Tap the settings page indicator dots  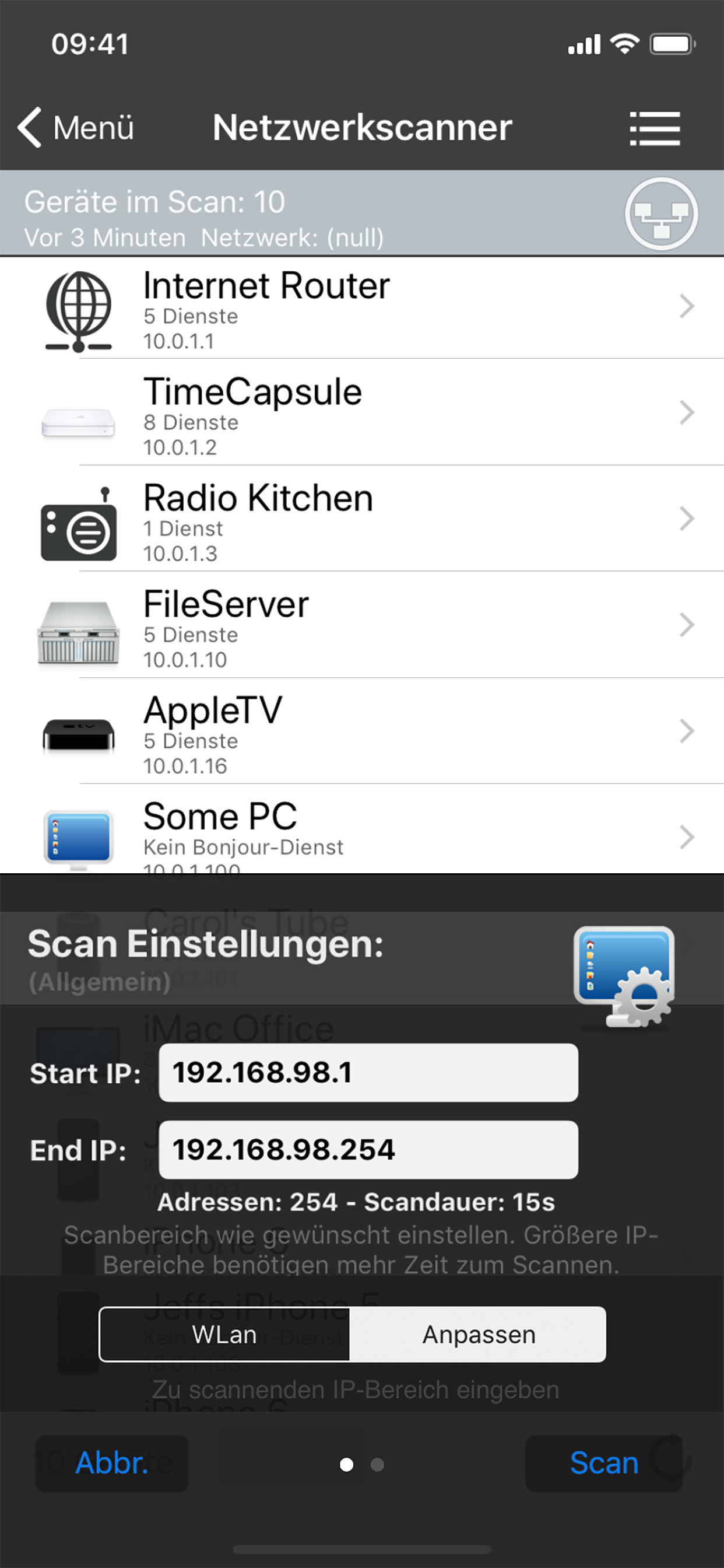pos(361,1465)
